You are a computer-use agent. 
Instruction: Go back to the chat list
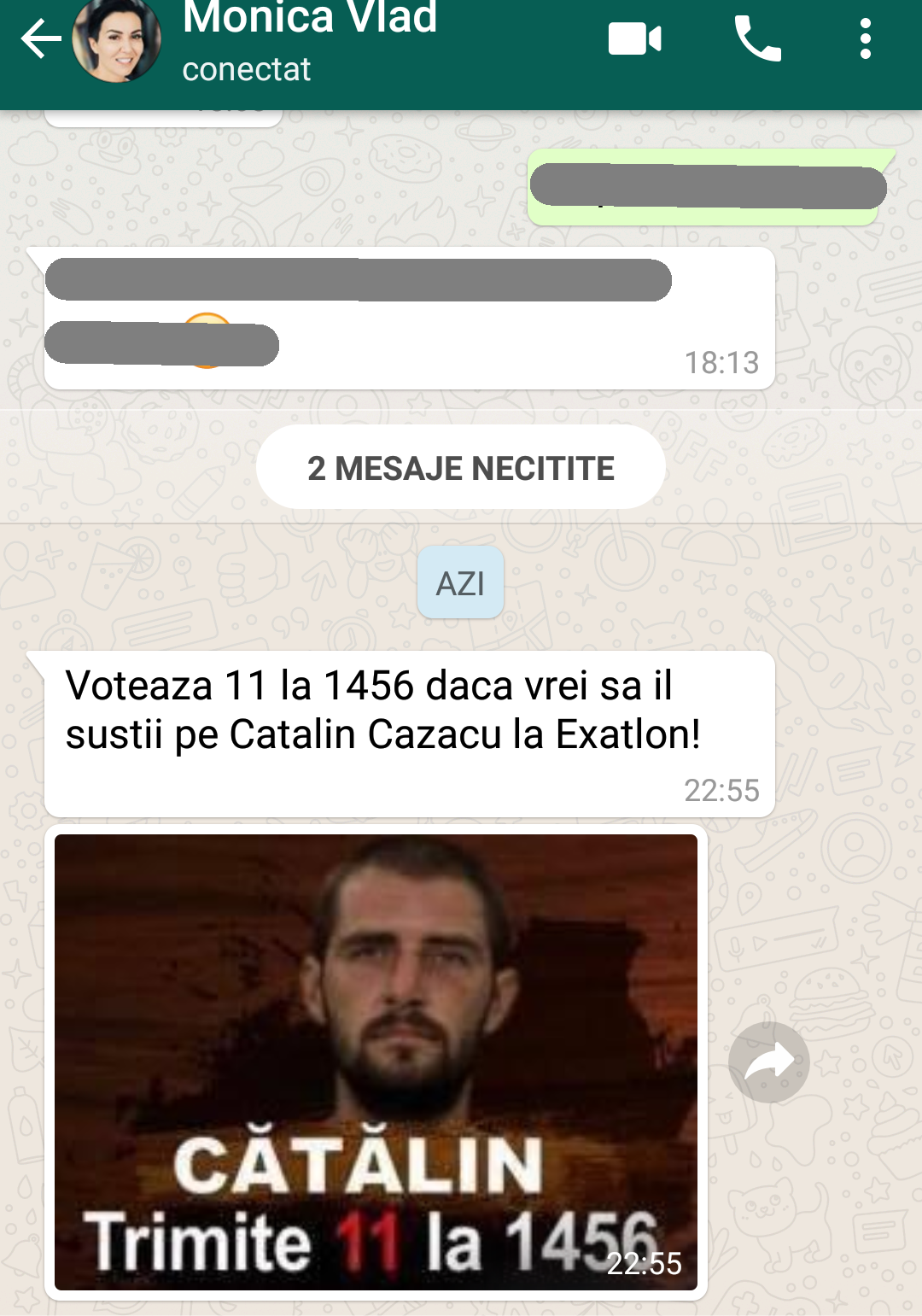tap(40, 39)
